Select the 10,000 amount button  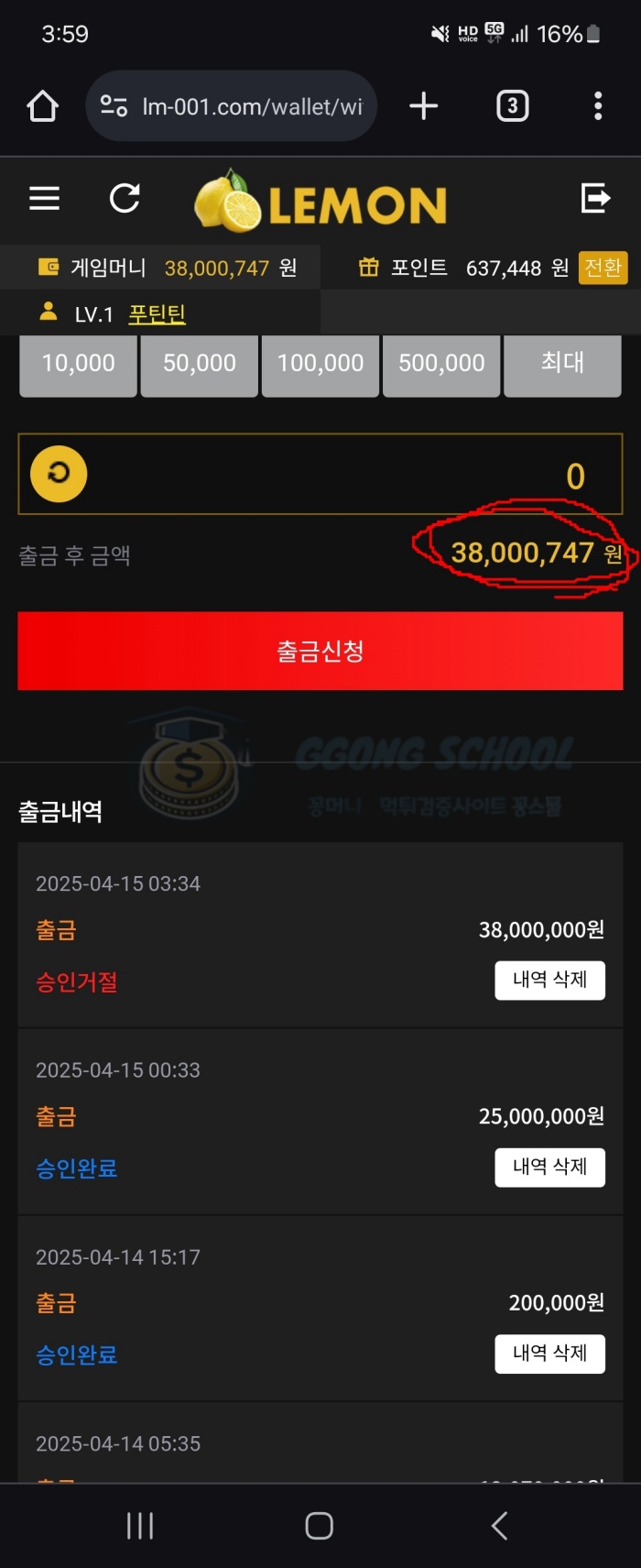click(78, 364)
